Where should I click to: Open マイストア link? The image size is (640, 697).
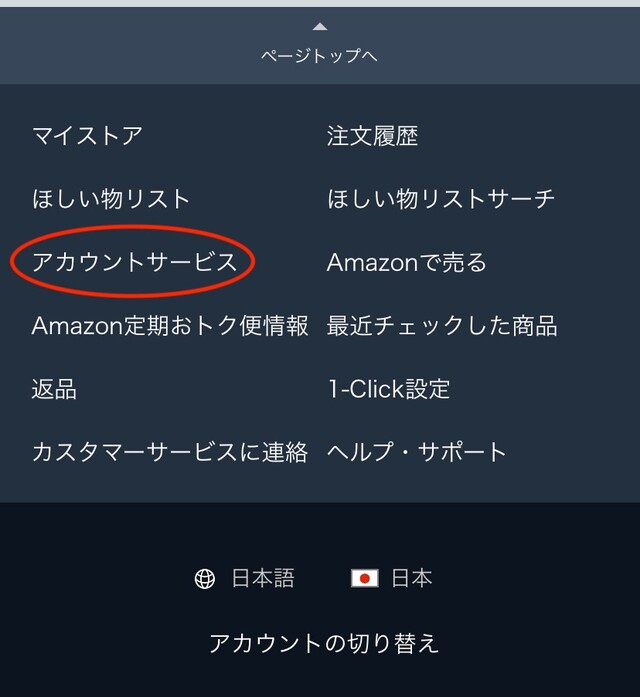pos(87,135)
